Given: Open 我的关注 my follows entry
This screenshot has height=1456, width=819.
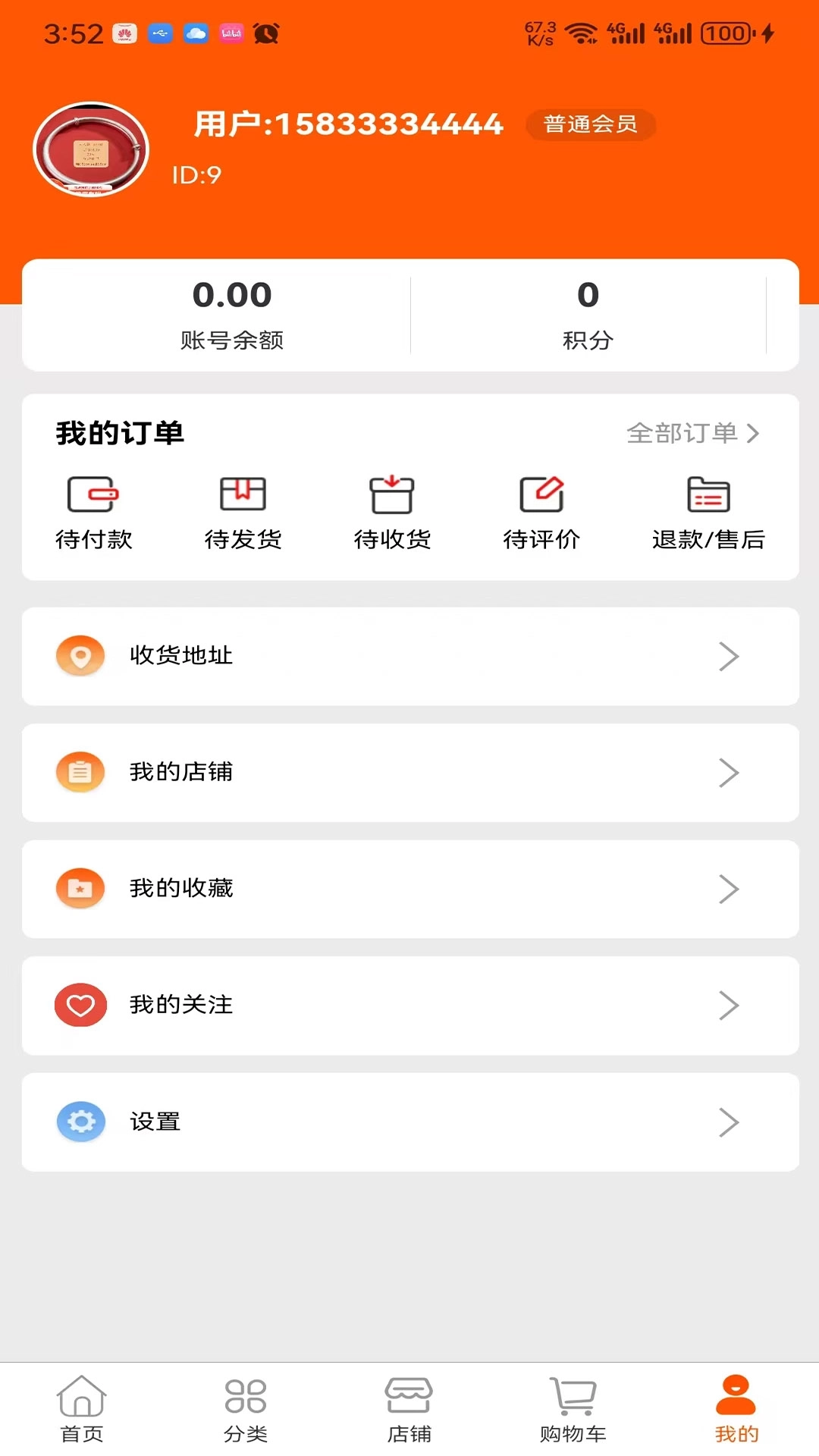Looking at the screenshot, I should (409, 1006).
